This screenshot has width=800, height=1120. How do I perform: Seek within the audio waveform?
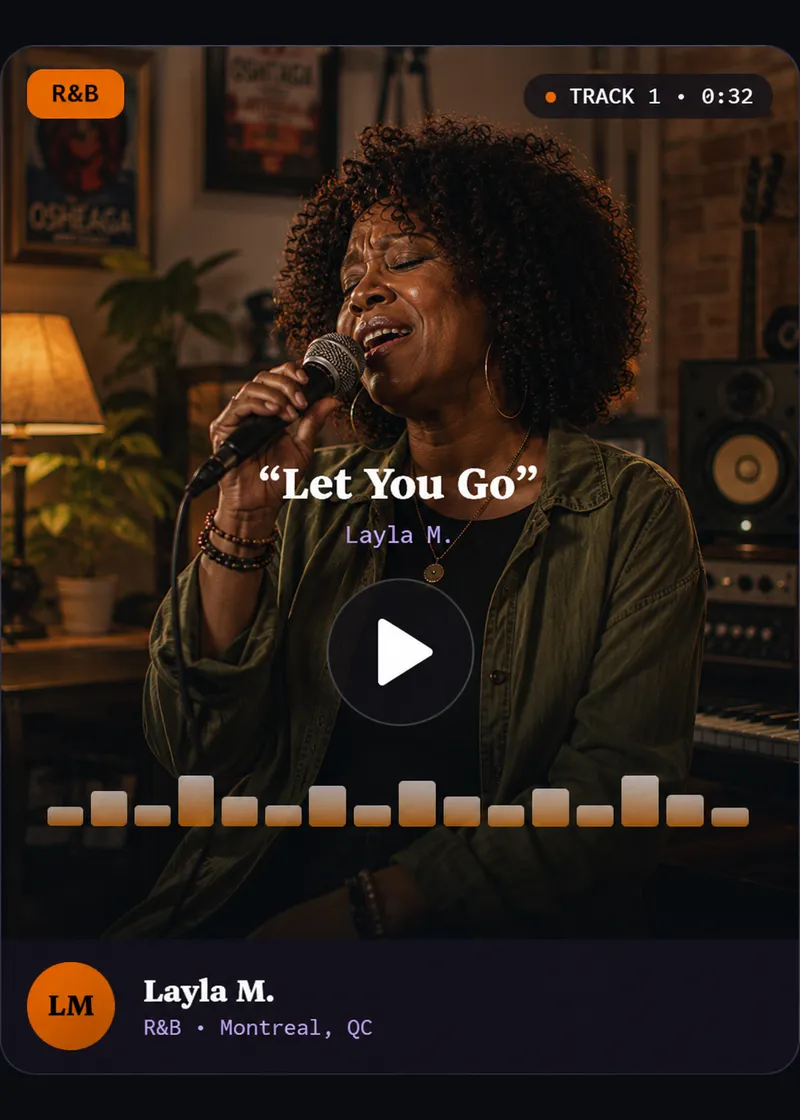[398, 801]
